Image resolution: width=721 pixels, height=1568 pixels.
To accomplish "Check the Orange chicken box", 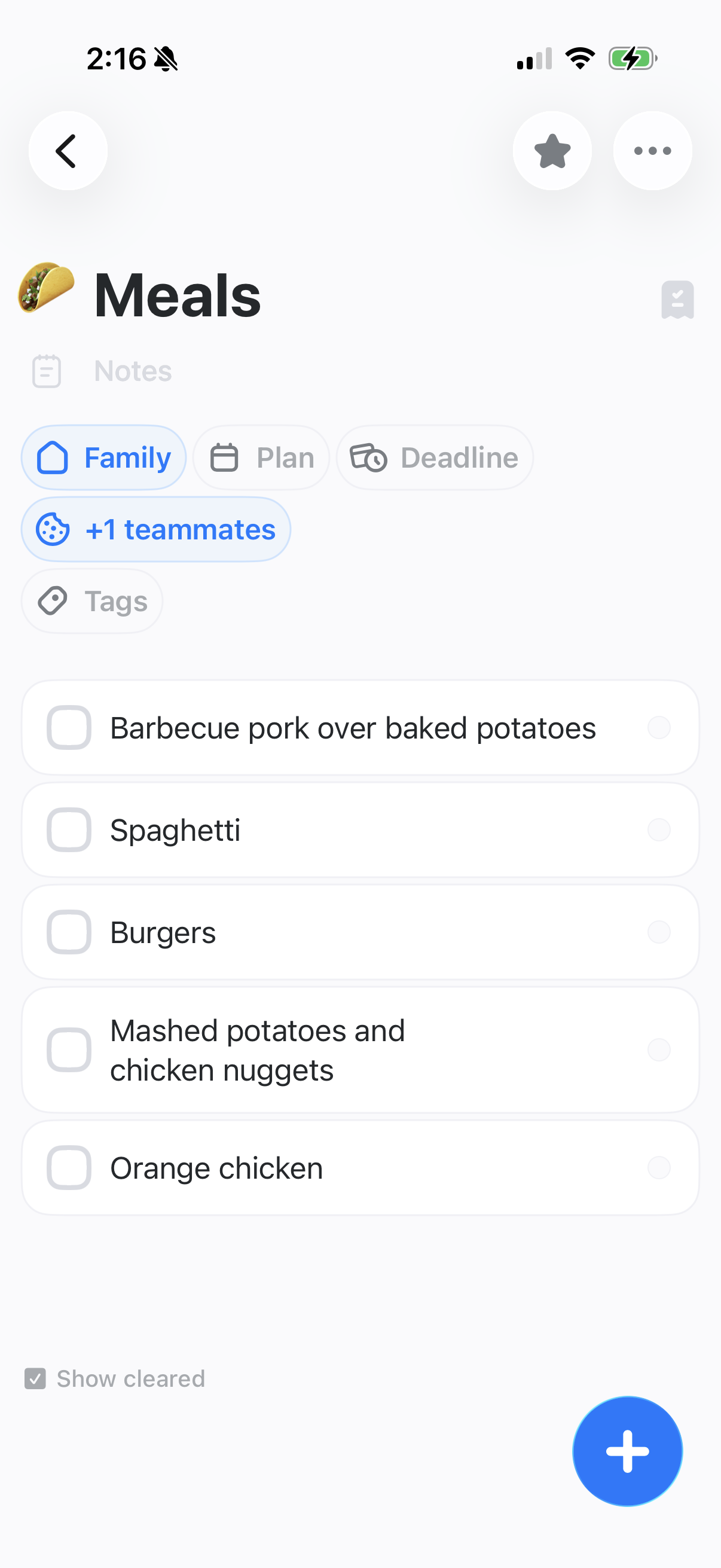I will [69, 1168].
